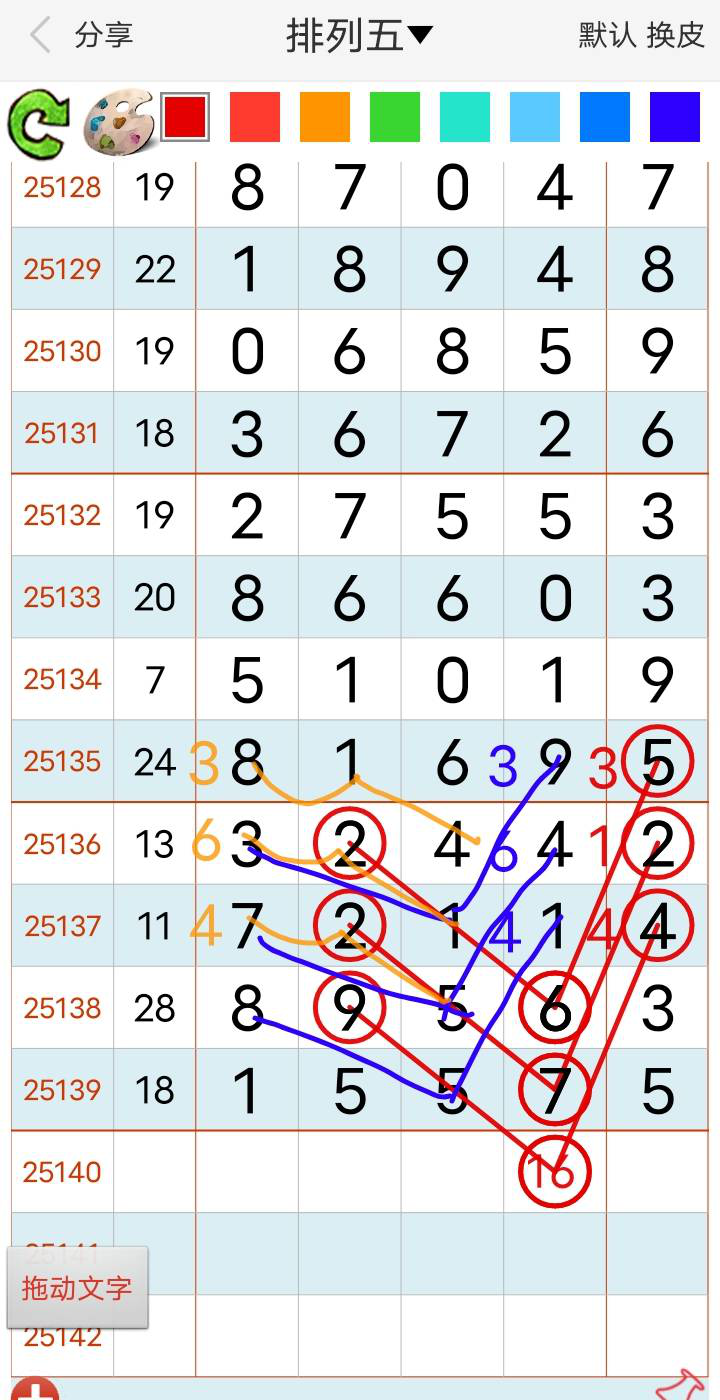720x1400 pixels.
Task: Select the teal pen color
Action: tap(465, 117)
